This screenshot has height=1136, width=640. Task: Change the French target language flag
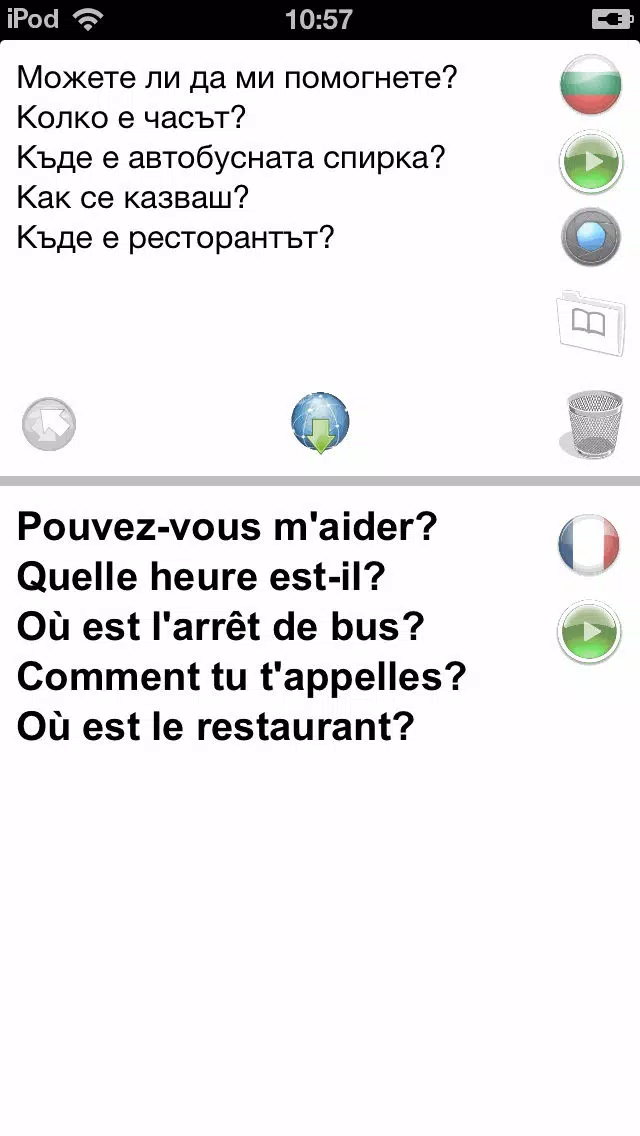click(589, 544)
